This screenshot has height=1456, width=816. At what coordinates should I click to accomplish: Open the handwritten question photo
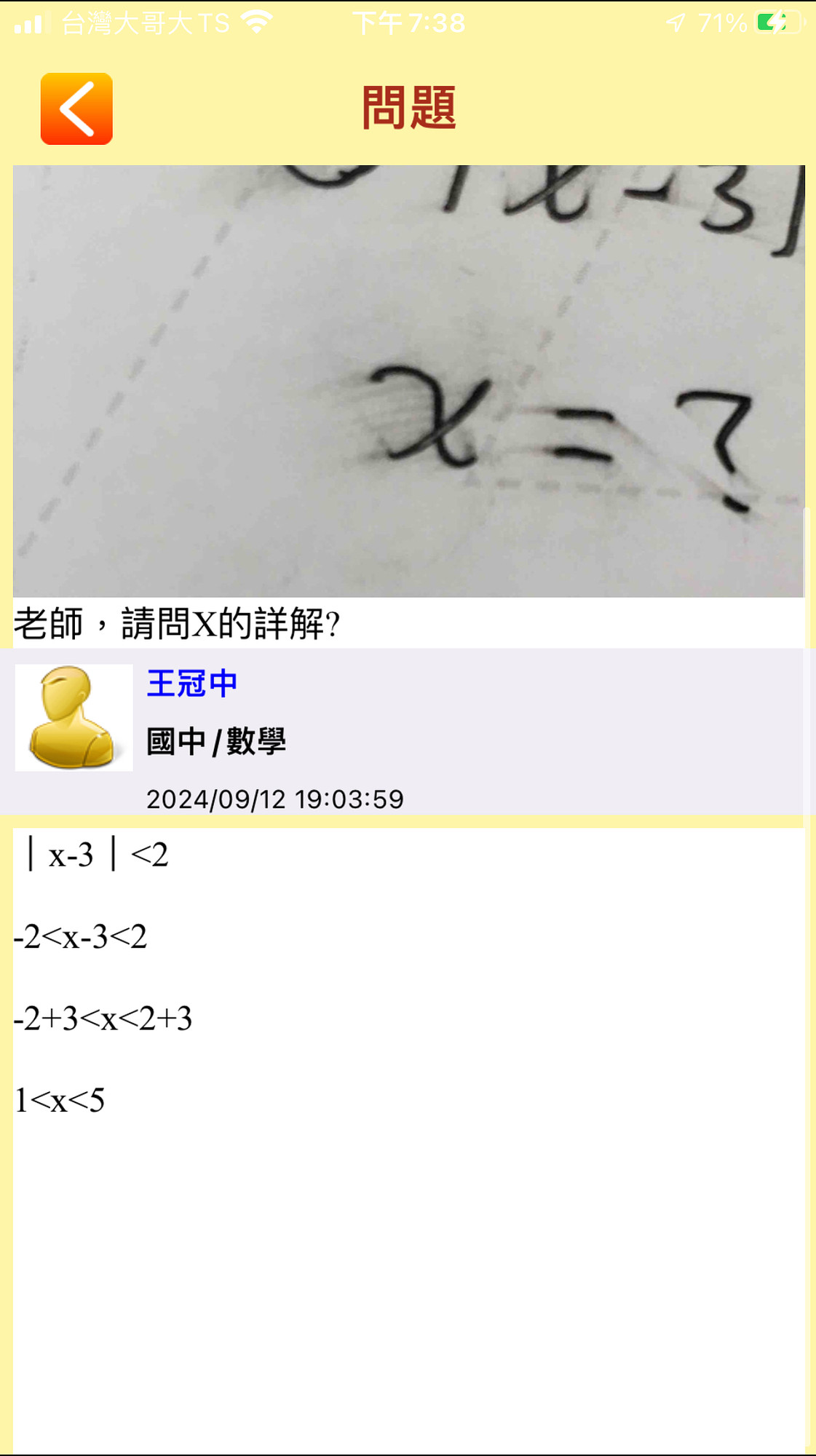pos(408,381)
